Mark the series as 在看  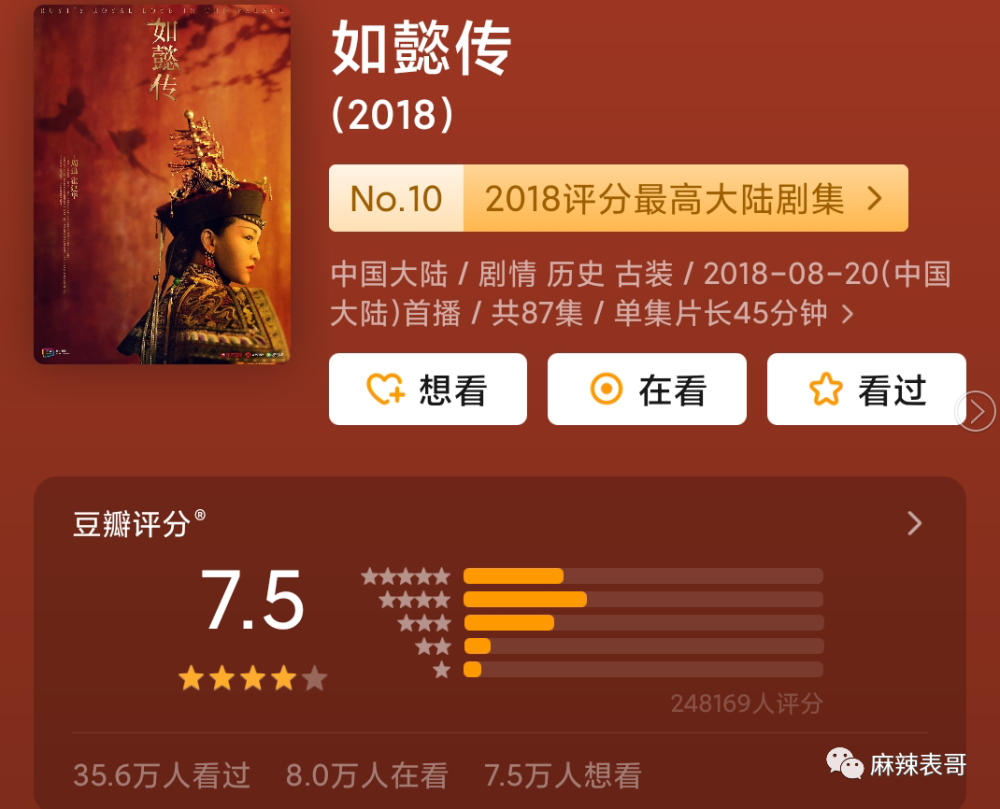[x=647, y=389]
